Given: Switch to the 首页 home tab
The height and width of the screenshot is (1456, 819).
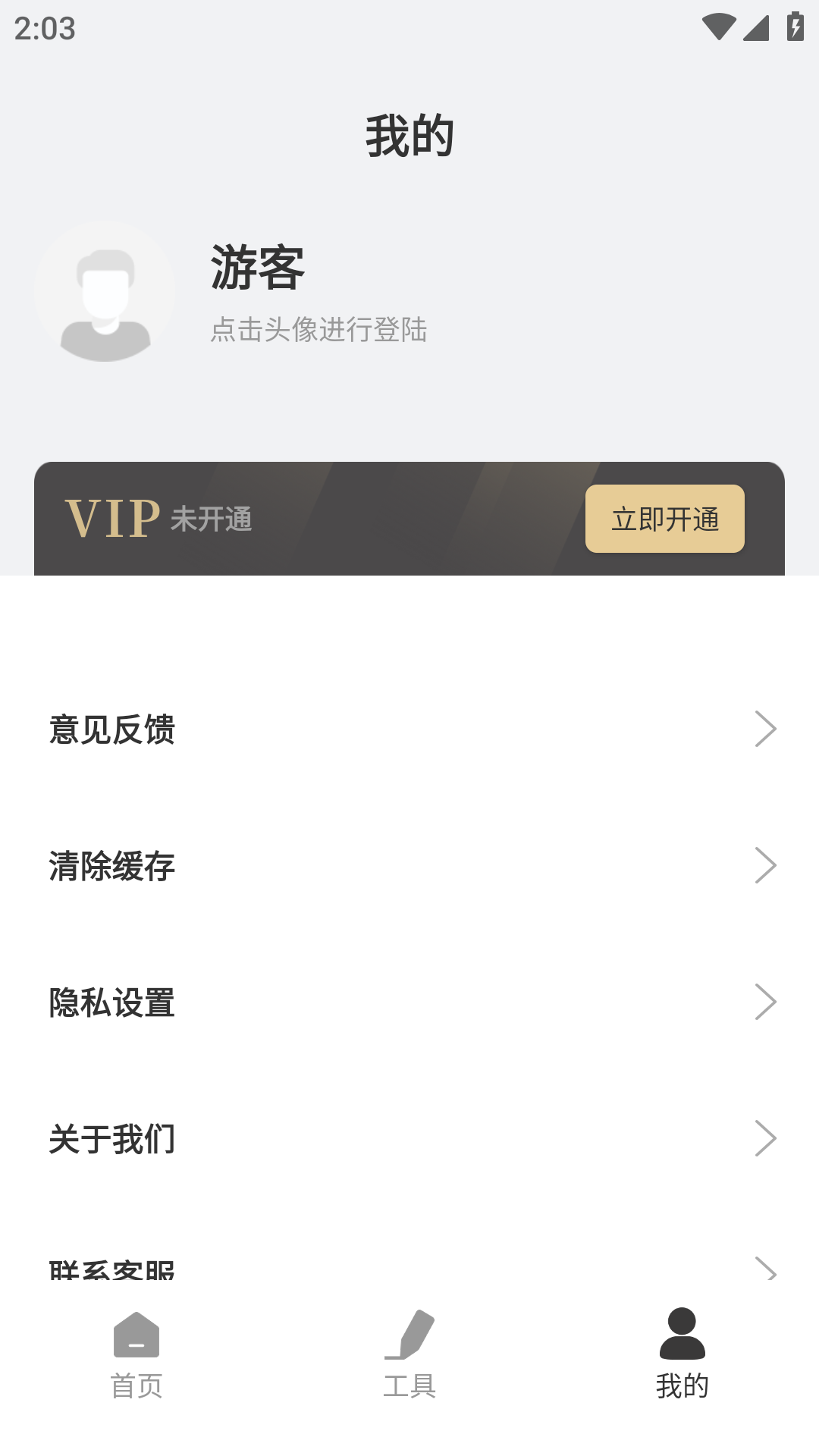Looking at the screenshot, I should point(136,1354).
